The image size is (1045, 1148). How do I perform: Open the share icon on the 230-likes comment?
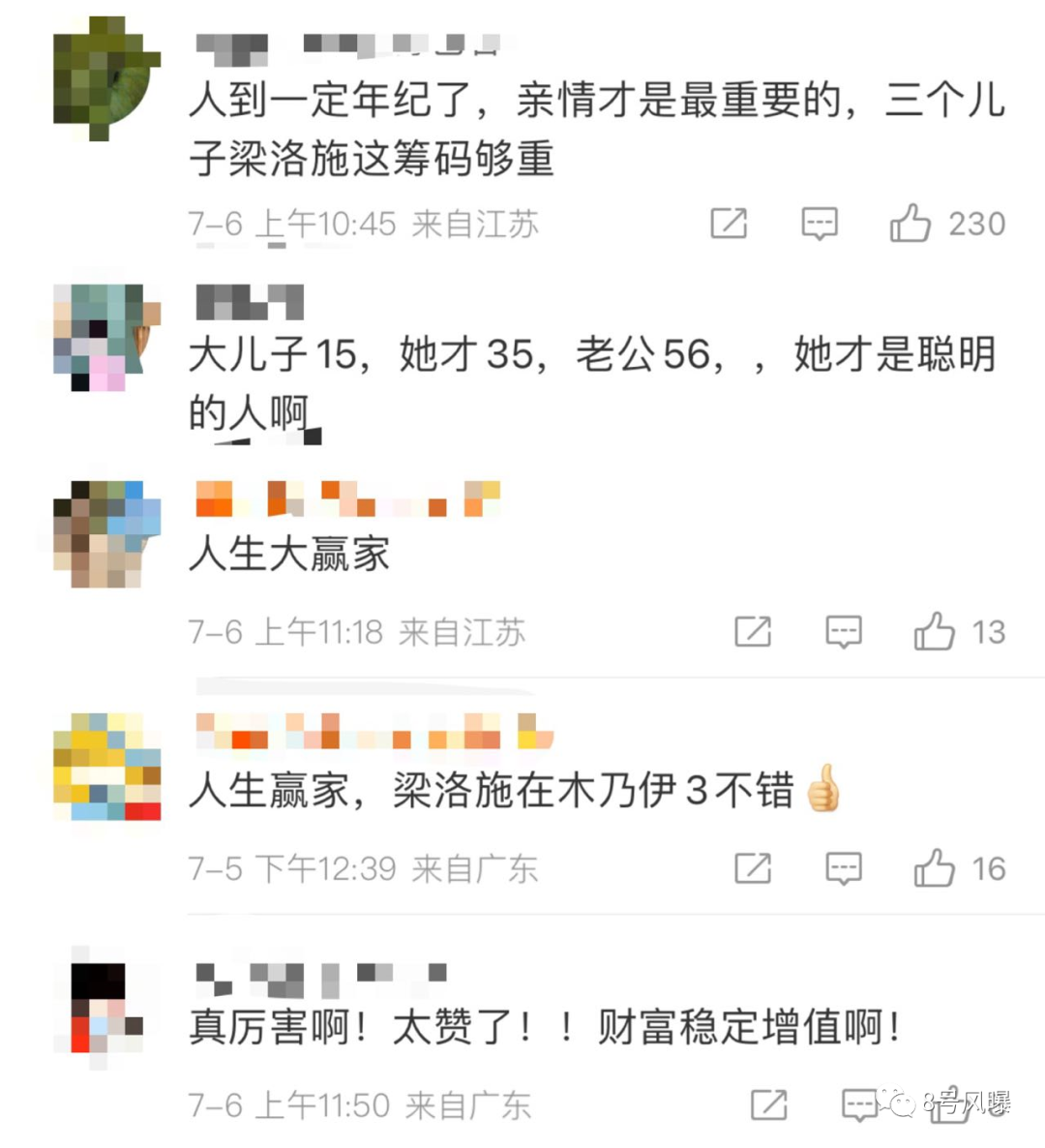pyautogui.click(x=730, y=224)
